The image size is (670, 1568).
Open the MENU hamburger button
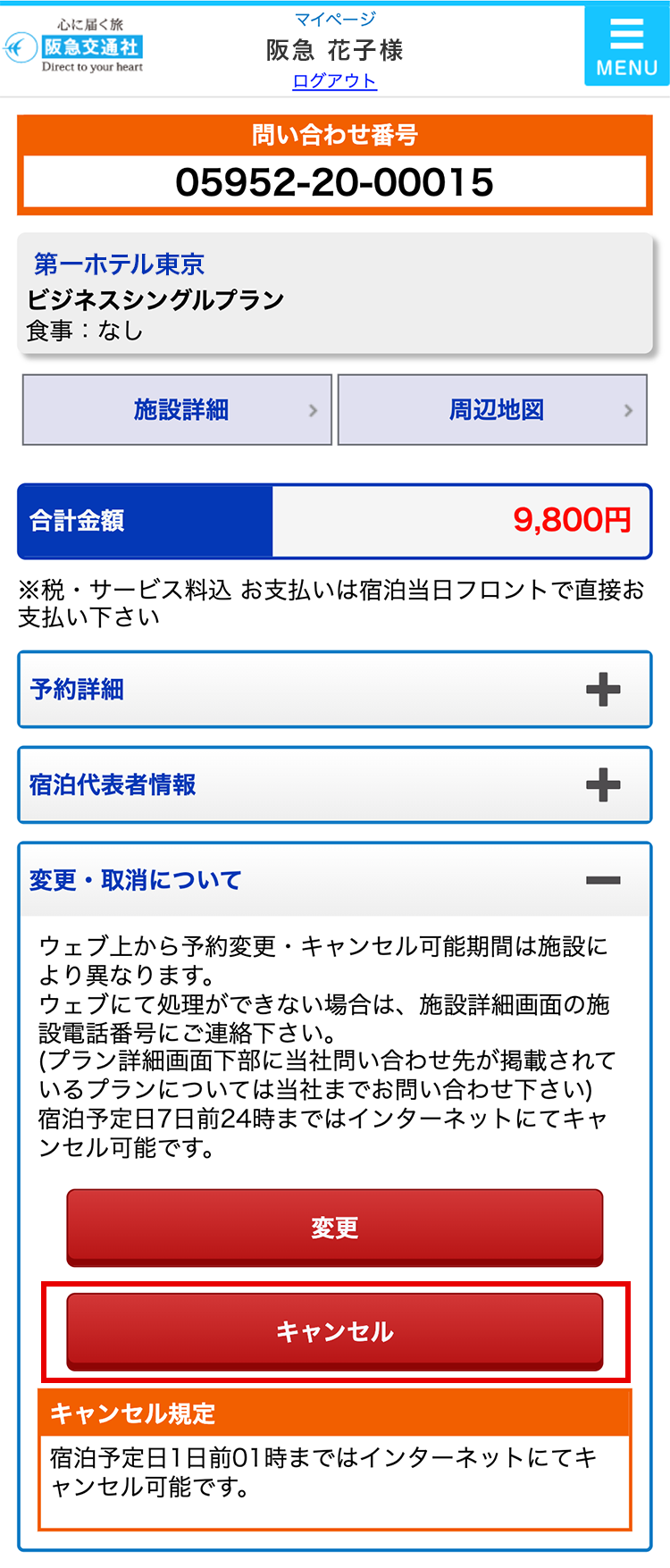(x=626, y=46)
